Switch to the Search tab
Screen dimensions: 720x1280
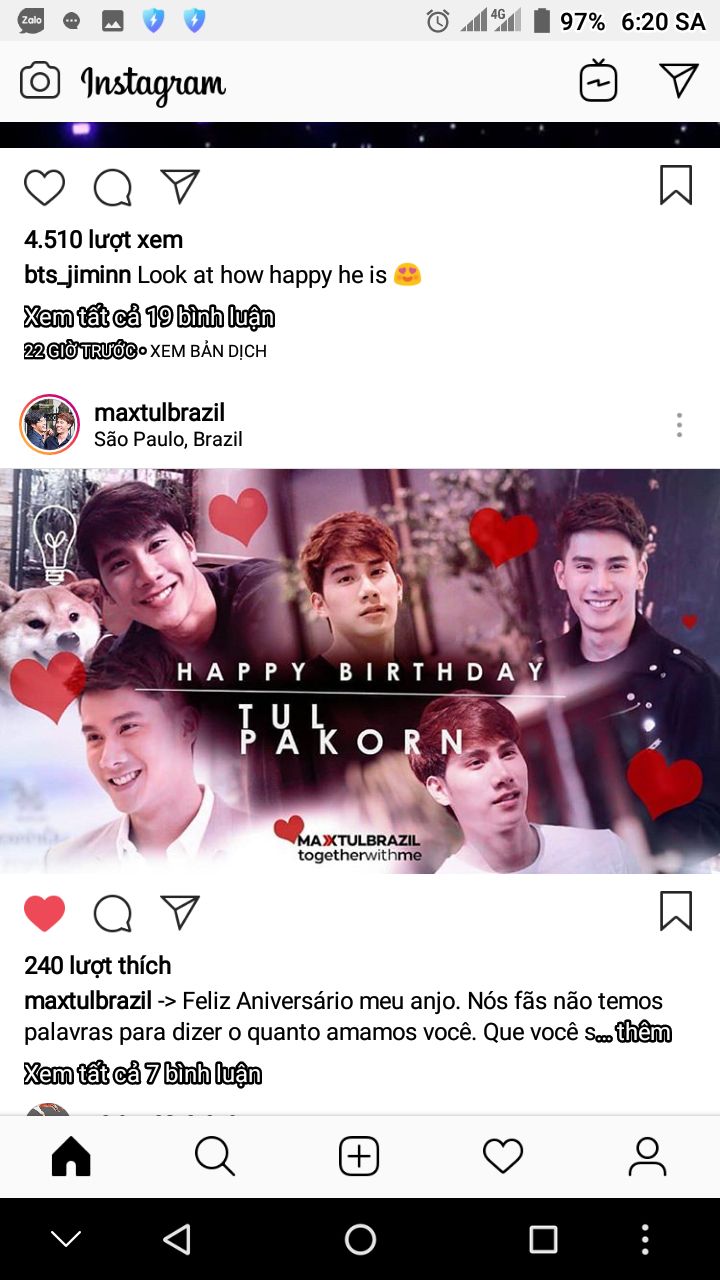[215, 1157]
